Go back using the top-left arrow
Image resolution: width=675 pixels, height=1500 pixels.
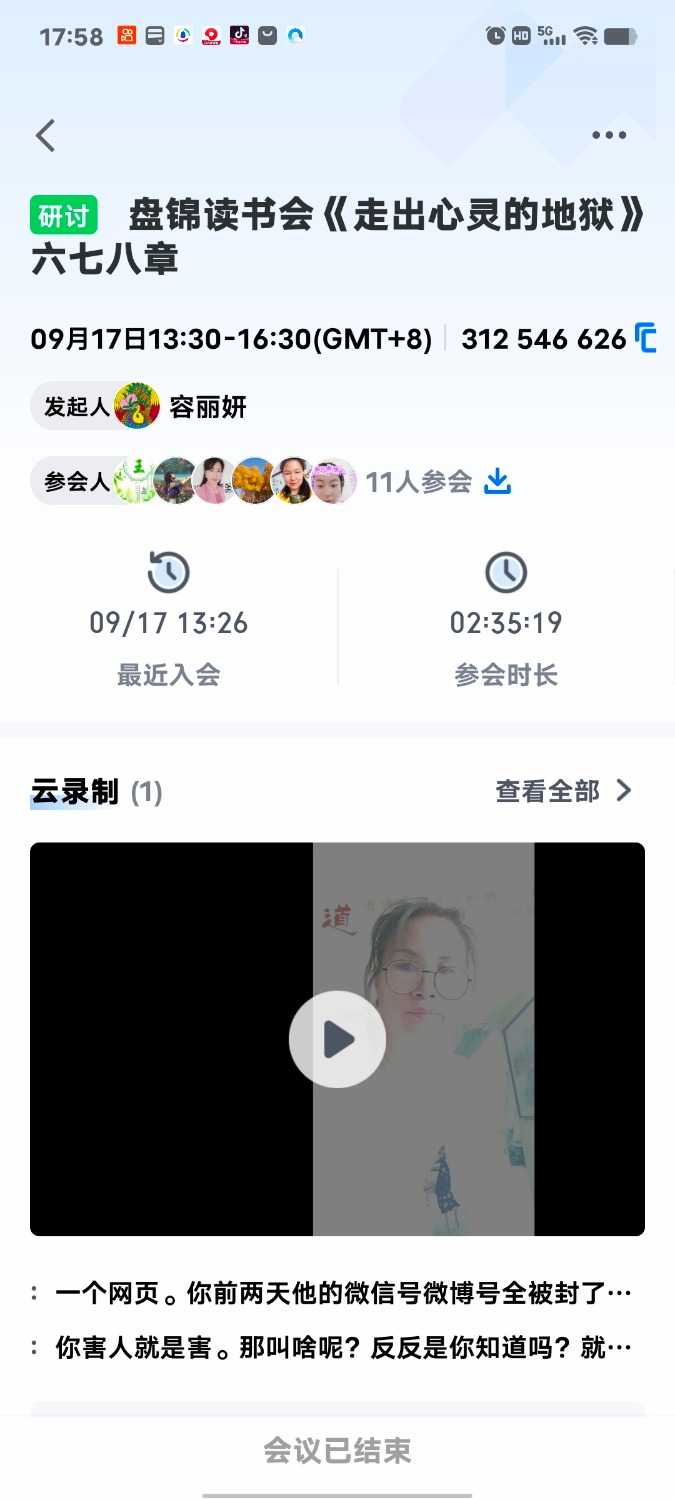click(x=46, y=135)
